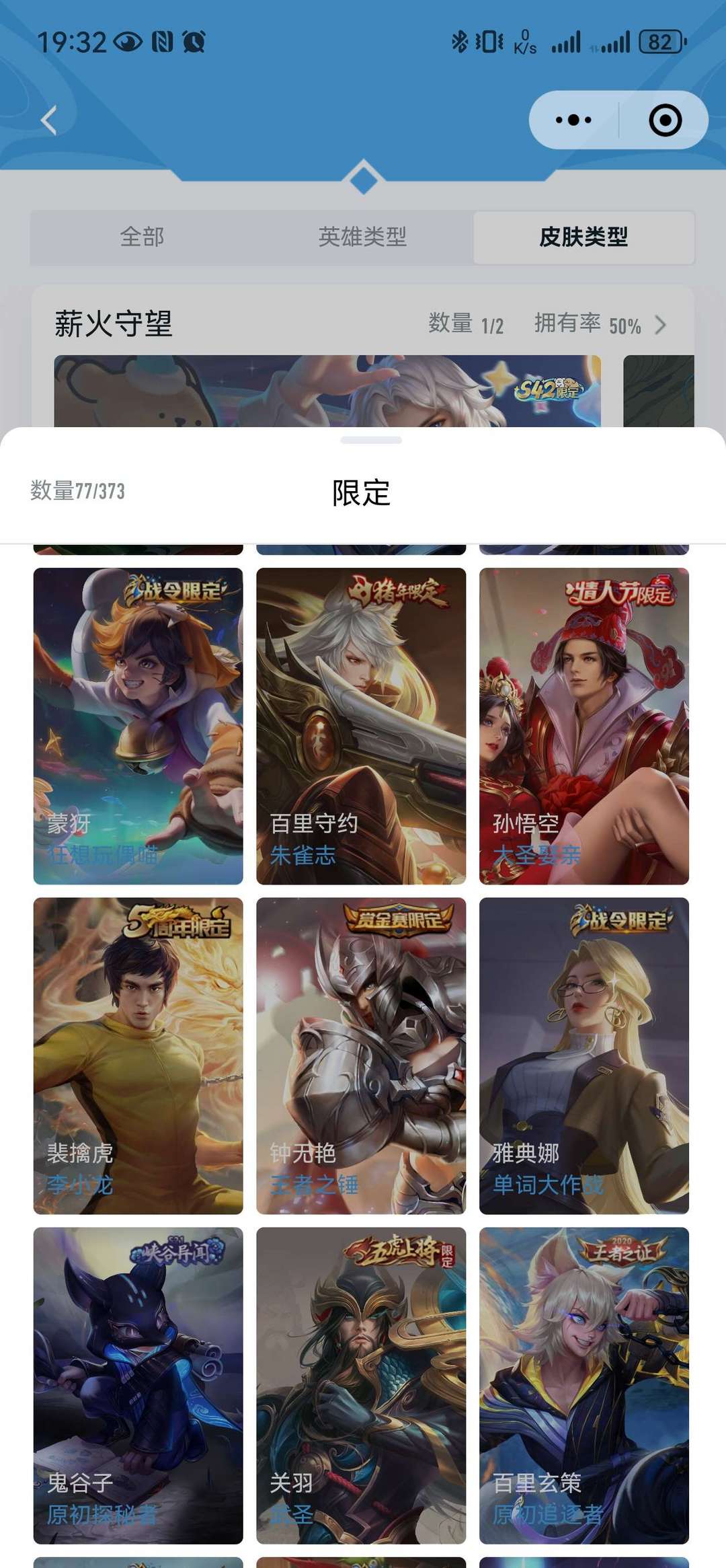The width and height of the screenshot is (726, 1568).
Task: Open the 钟无艳 王者之锤 skin card
Action: tap(361, 1055)
